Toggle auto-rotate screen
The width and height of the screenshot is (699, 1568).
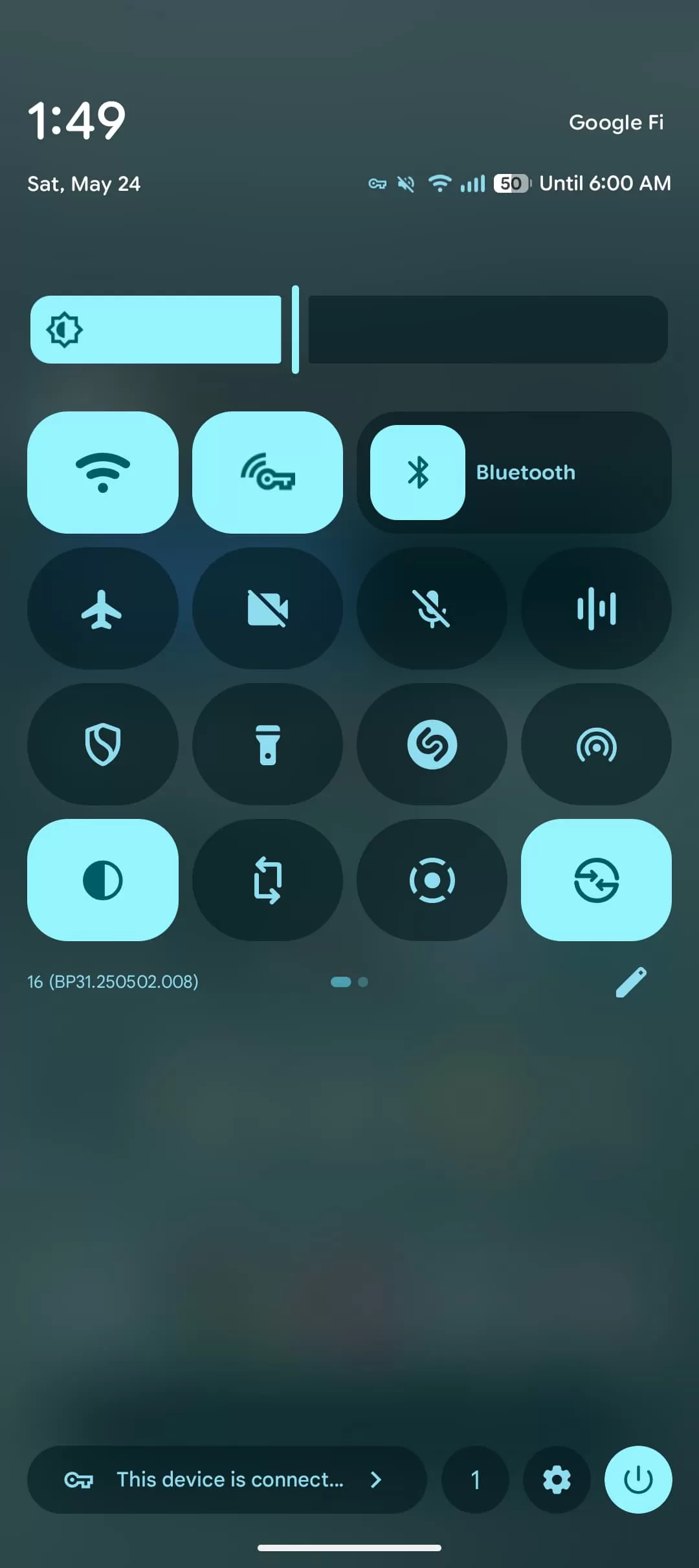click(x=267, y=880)
